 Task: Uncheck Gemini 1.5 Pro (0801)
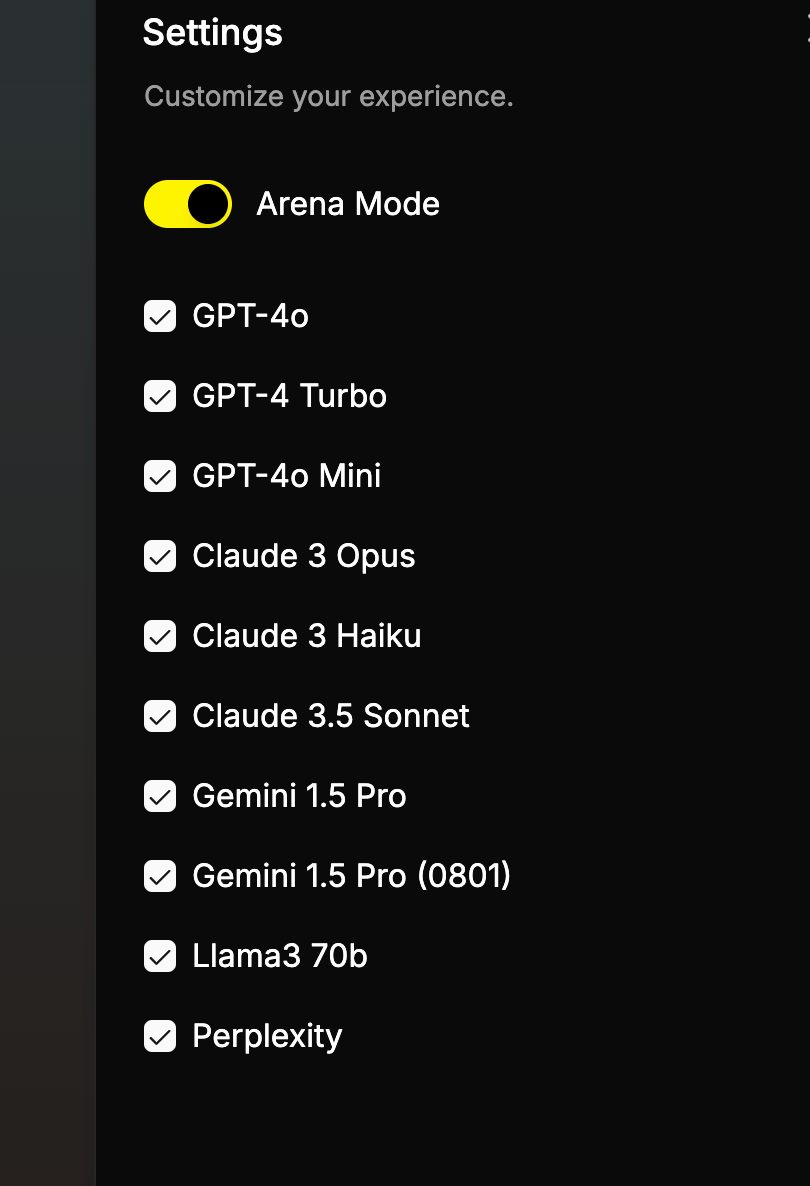pos(160,877)
